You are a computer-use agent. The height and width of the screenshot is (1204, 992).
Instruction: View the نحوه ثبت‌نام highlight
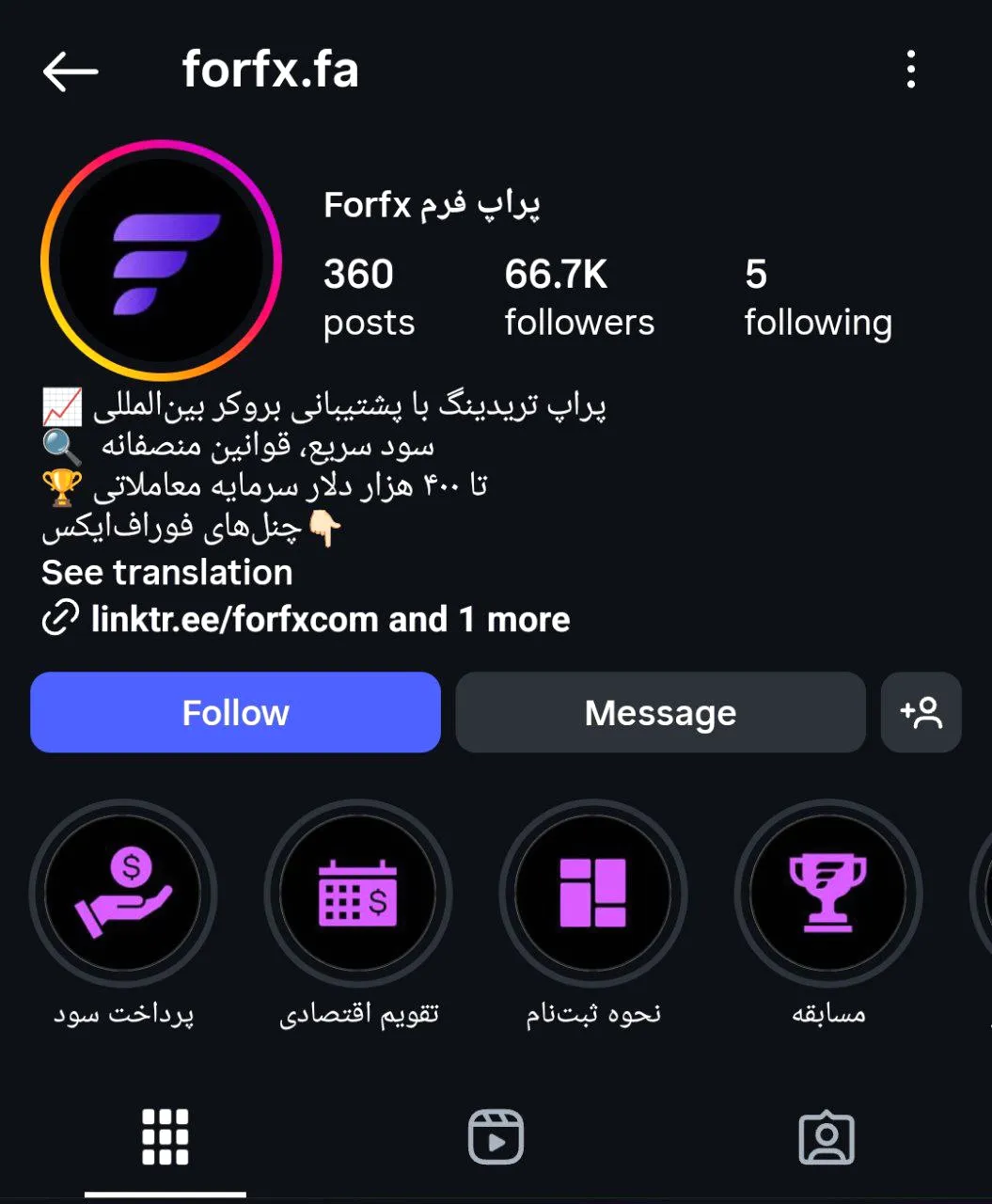pos(593,893)
